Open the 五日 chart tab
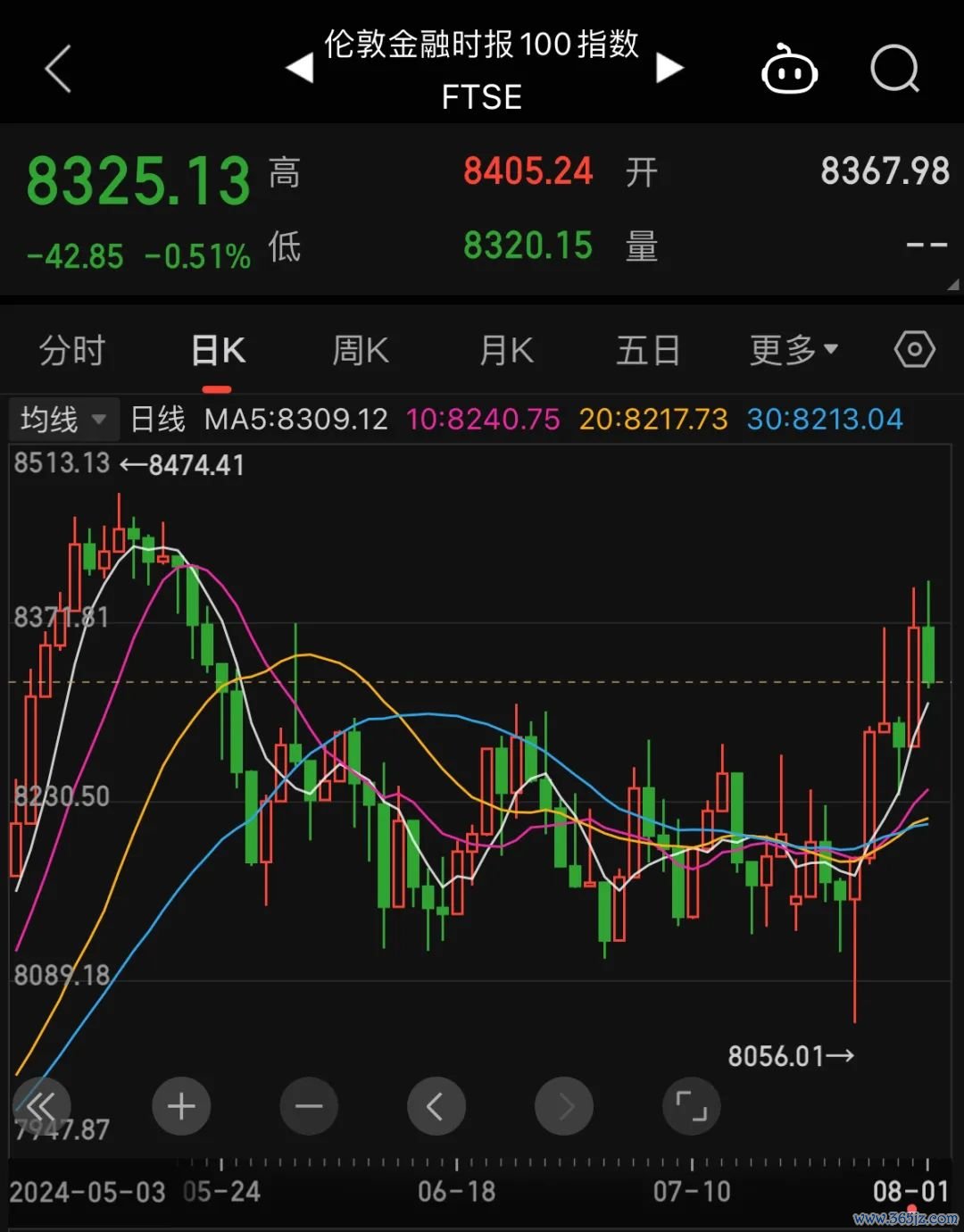Image resolution: width=964 pixels, height=1232 pixels. 648,350
